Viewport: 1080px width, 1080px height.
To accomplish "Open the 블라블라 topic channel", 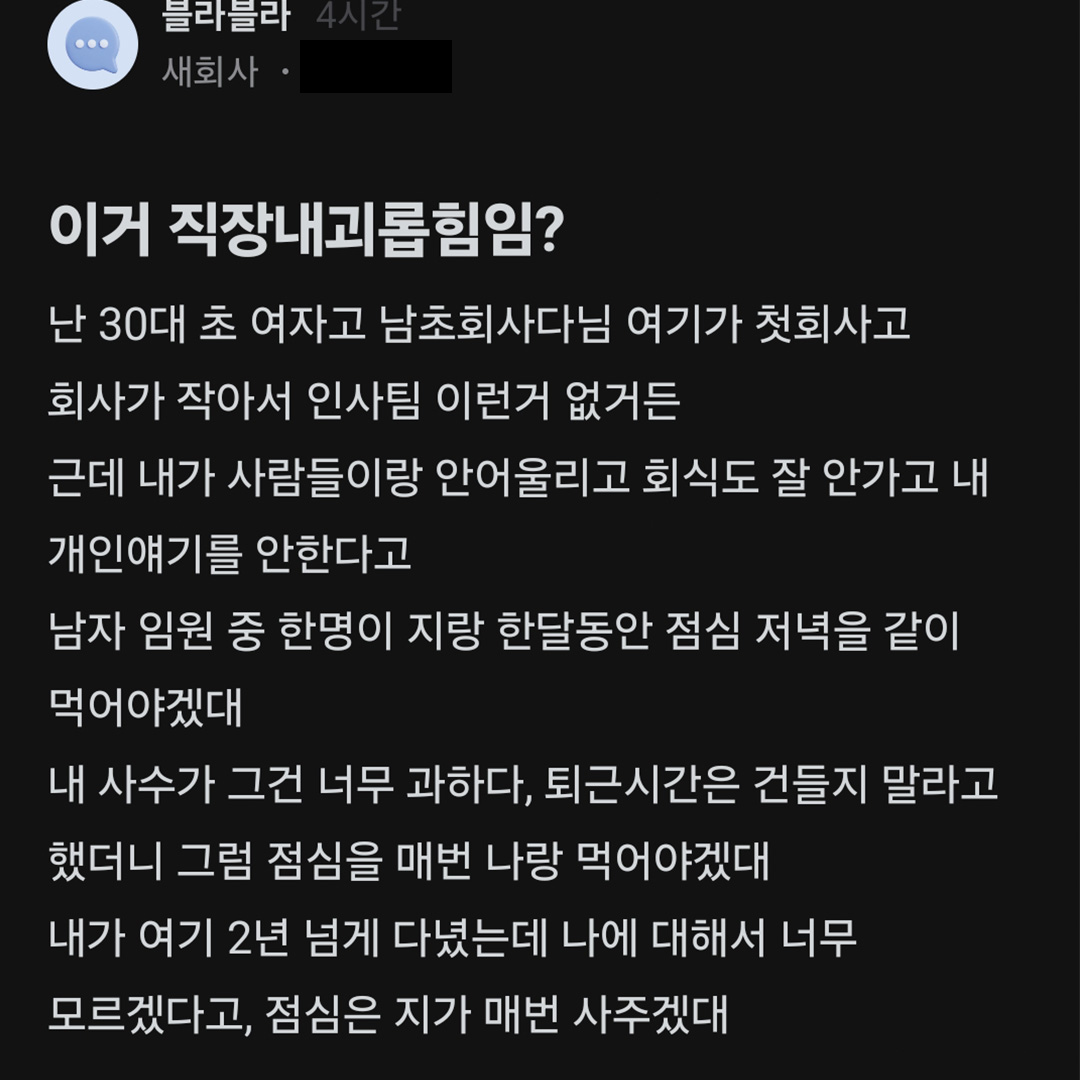I will pos(225,17).
